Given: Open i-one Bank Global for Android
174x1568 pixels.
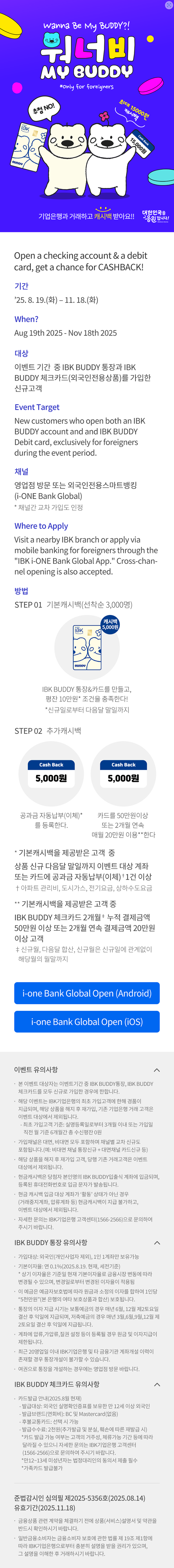Looking at the screenshot, I should click(x=87, y=993).
